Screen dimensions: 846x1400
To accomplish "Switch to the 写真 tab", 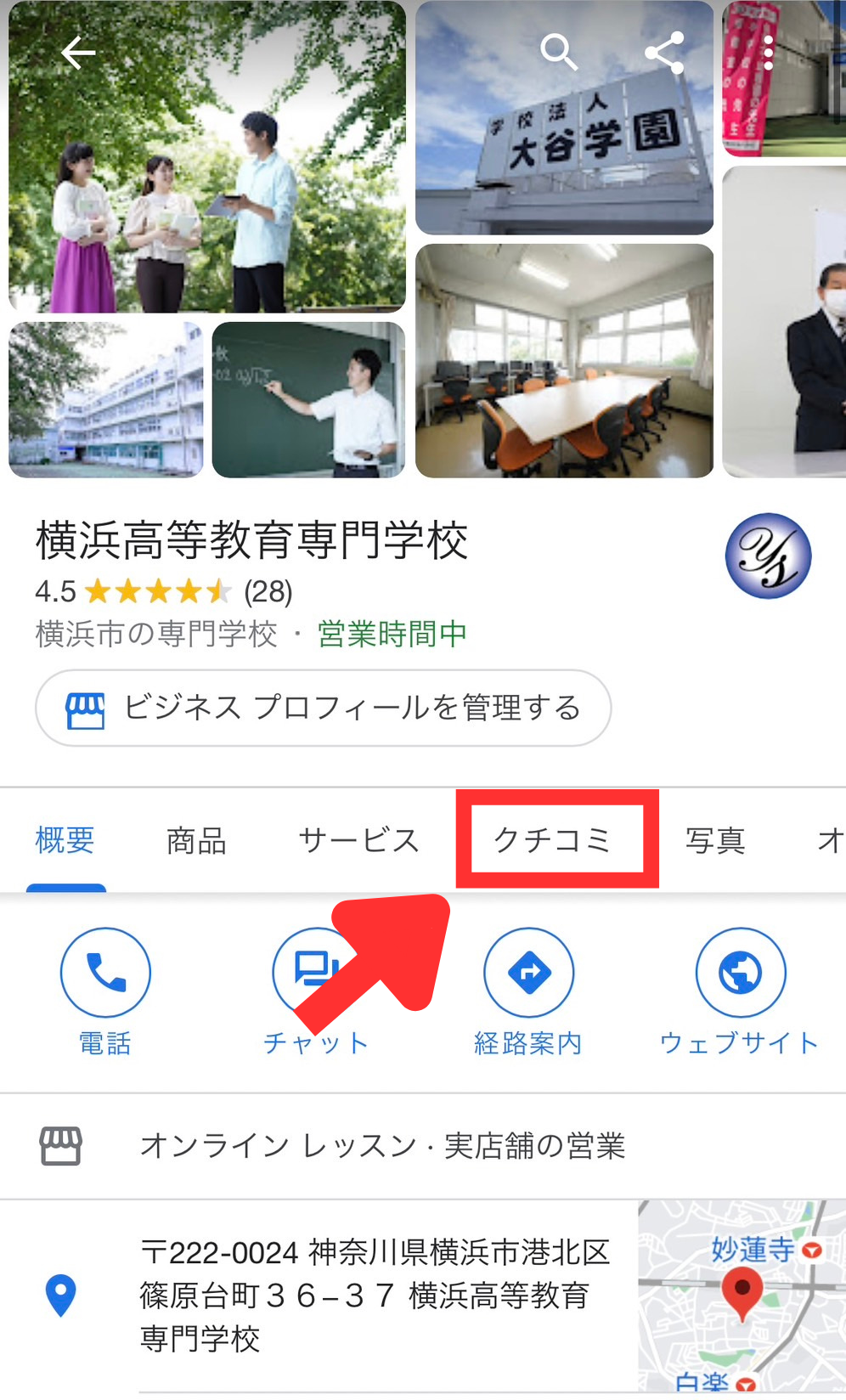I will coord(715,840).
